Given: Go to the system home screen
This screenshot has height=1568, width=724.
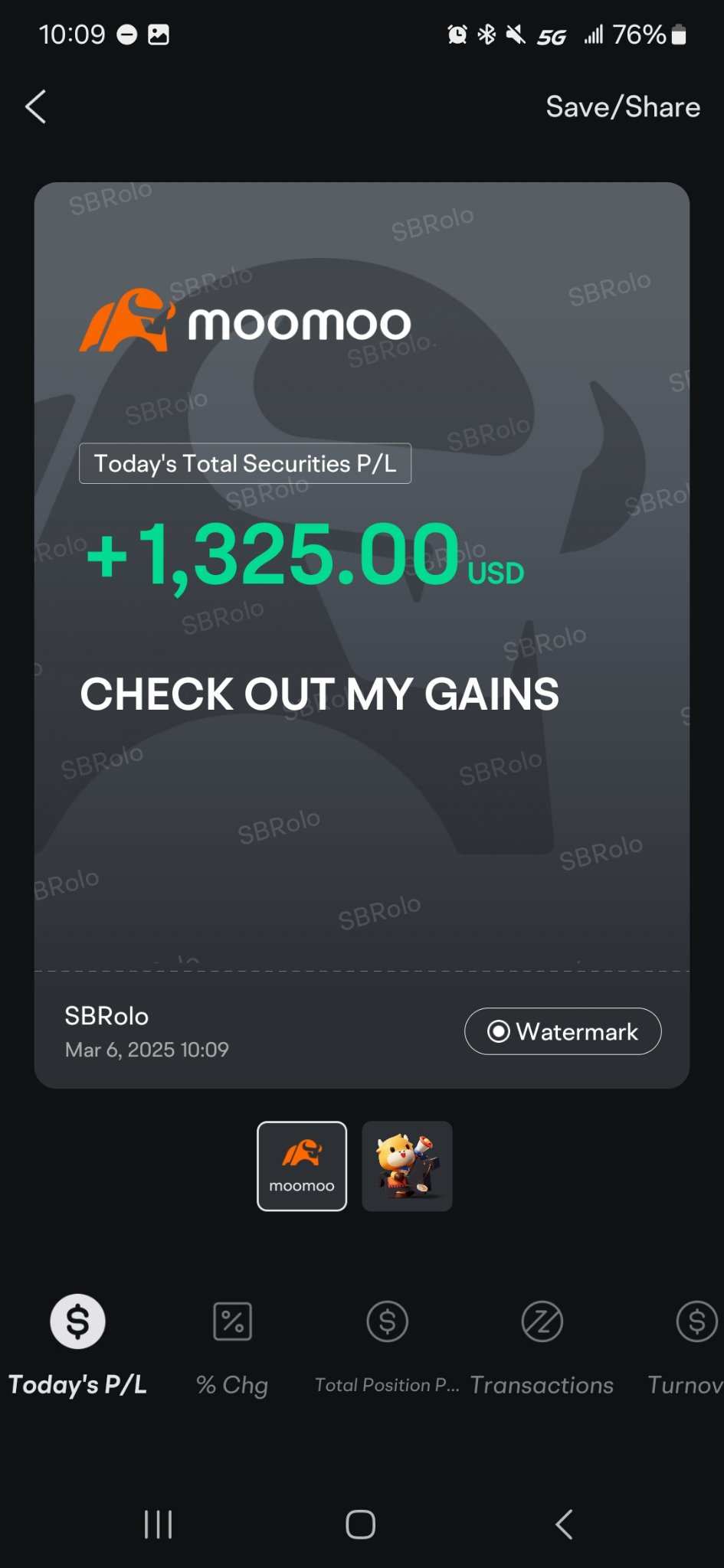Looking at the screenshot, I should pyautogui.click(x=361, y=1524).
